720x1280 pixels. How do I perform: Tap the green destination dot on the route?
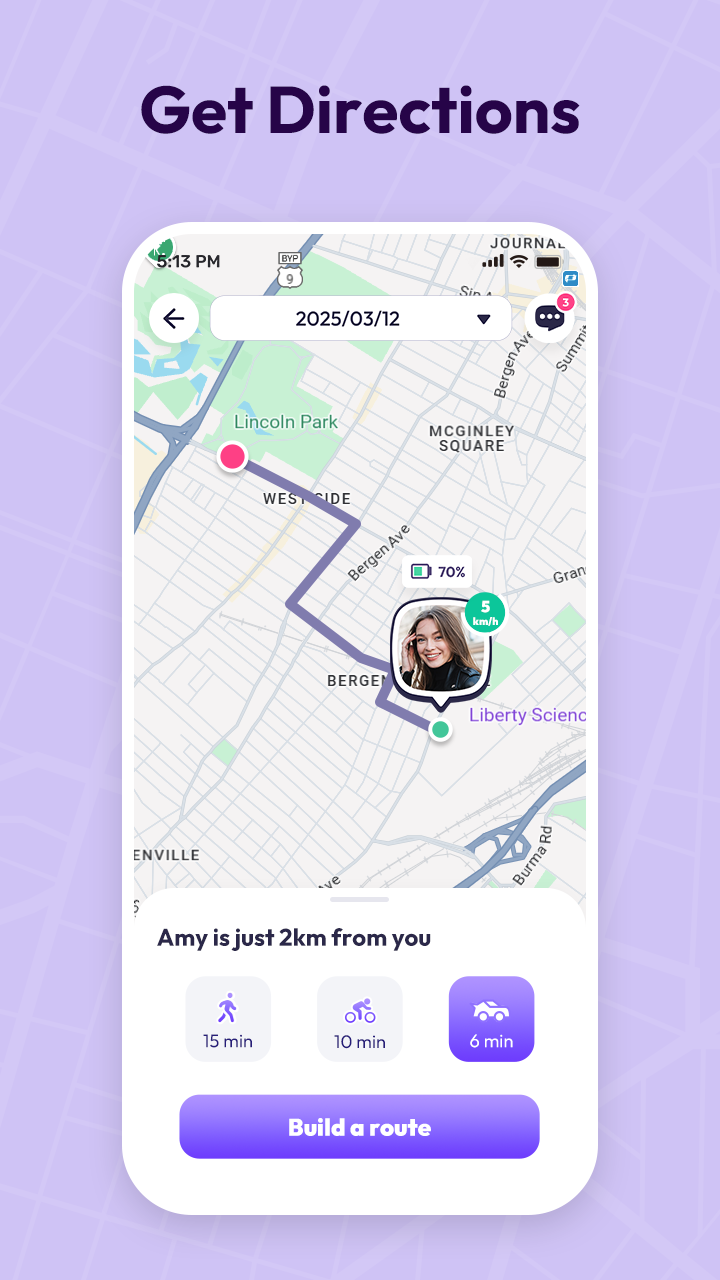[x=440, y=729]
